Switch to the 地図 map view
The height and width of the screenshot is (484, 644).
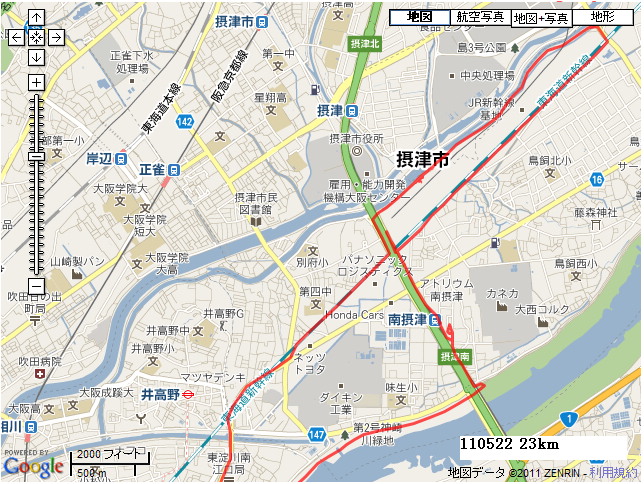(x=418, y=17)
